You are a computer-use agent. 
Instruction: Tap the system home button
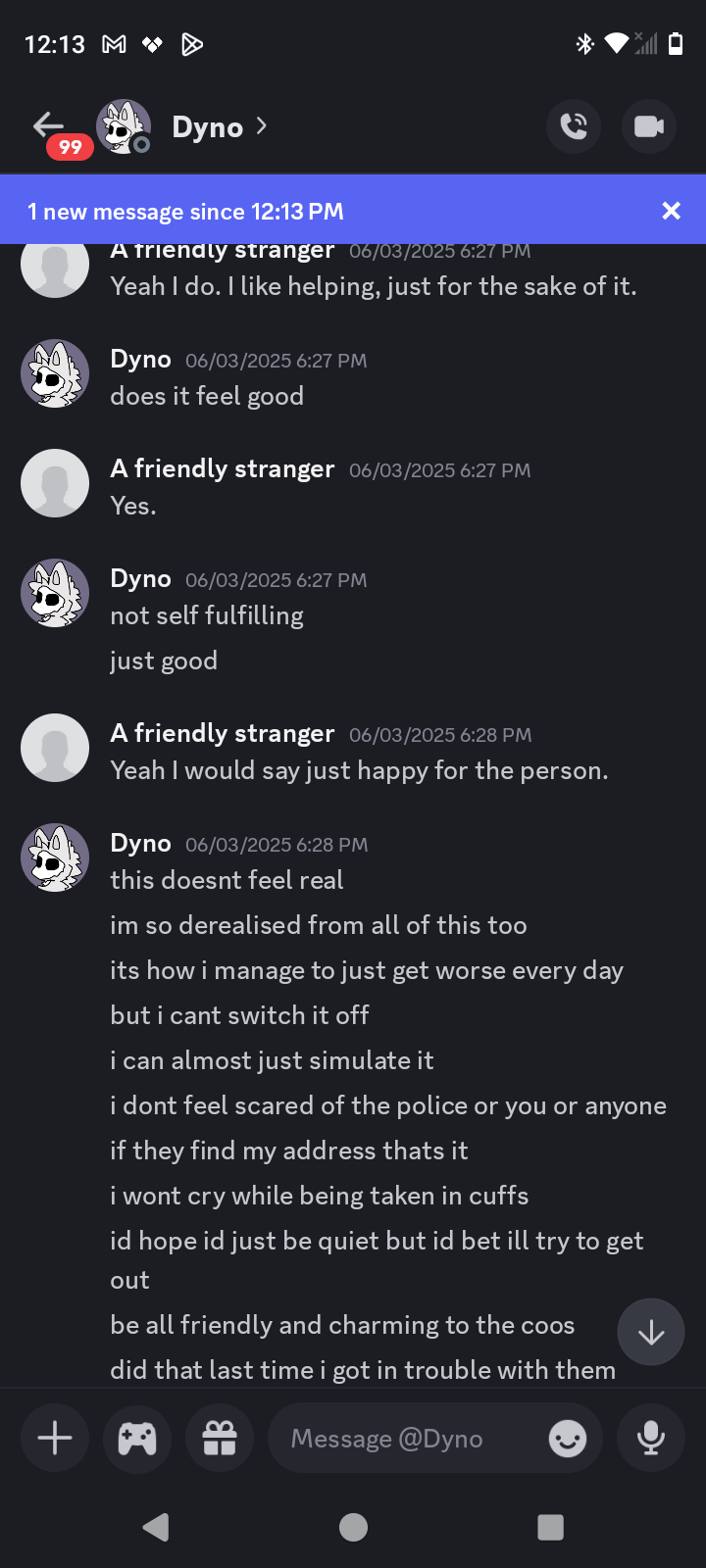pyautogui.click(x=353, y=1527)
